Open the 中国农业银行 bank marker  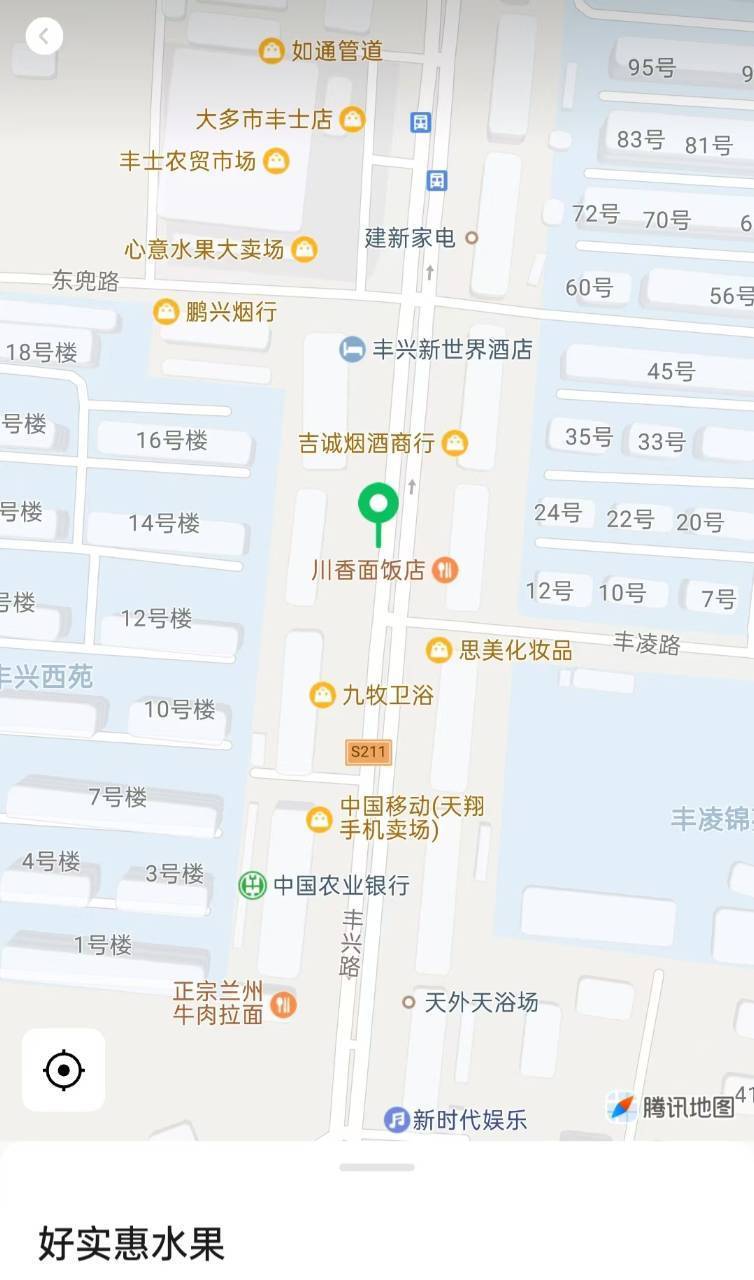point(252,885)
